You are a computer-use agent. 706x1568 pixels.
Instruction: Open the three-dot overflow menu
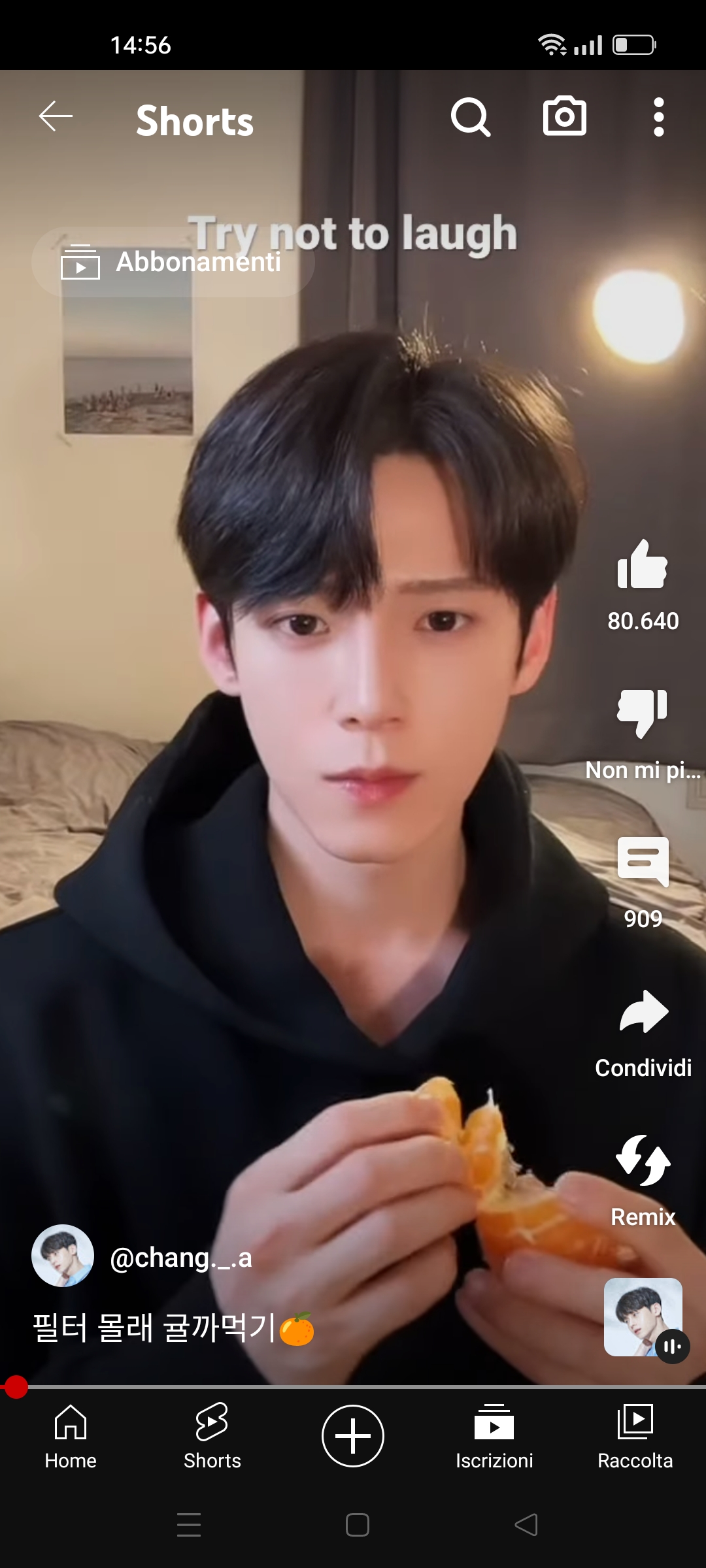click(x=658, y=118)
